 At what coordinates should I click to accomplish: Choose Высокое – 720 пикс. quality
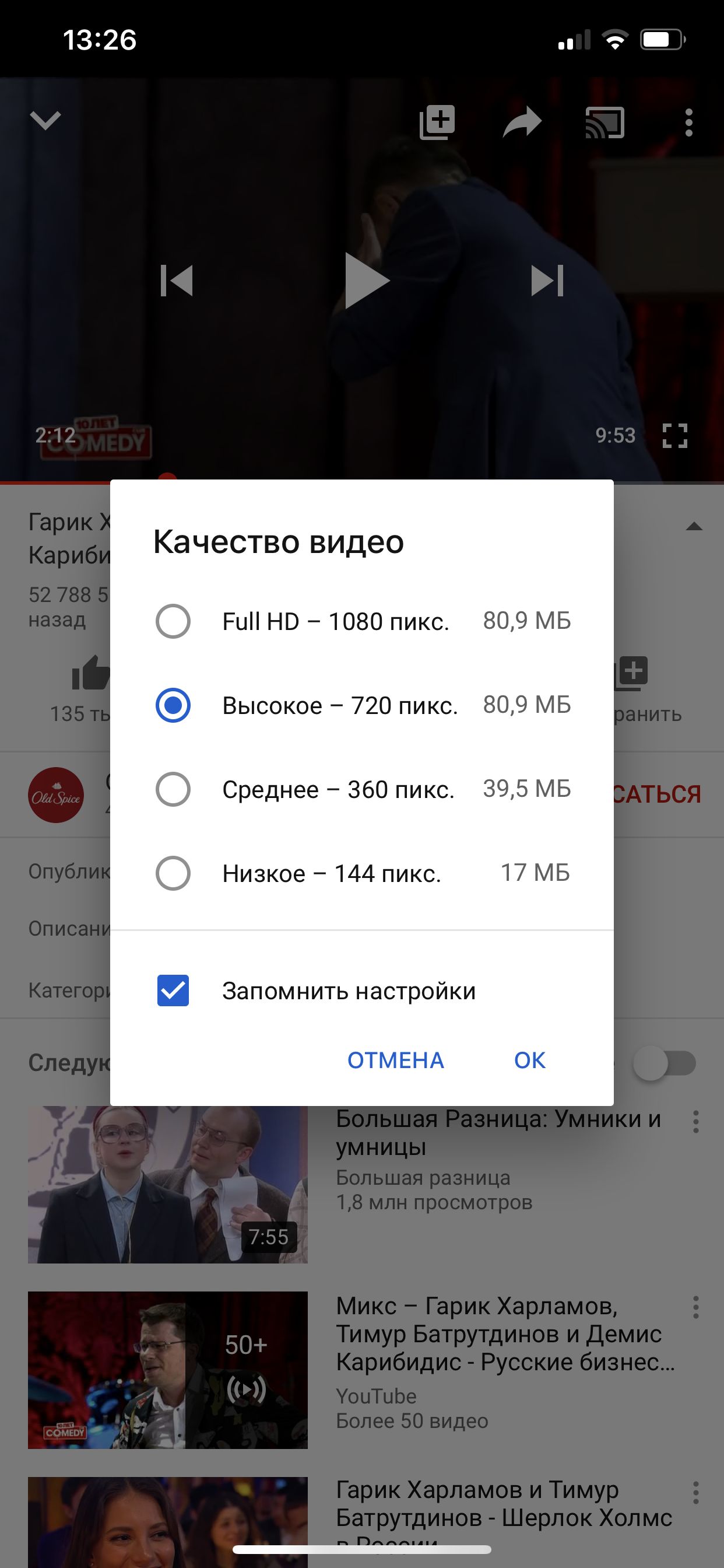point(173,705)
